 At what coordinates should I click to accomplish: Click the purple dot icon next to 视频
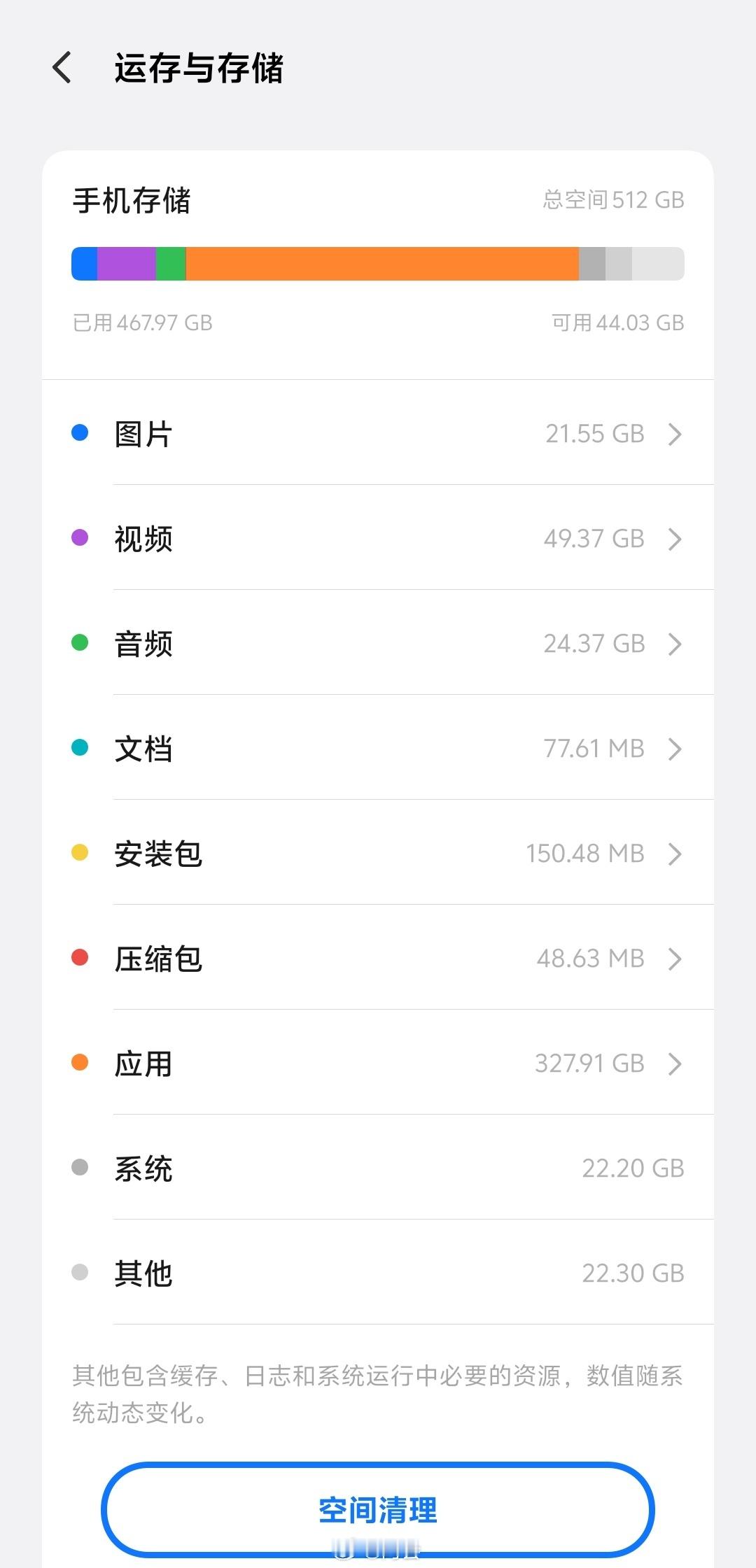pos(80,538)
